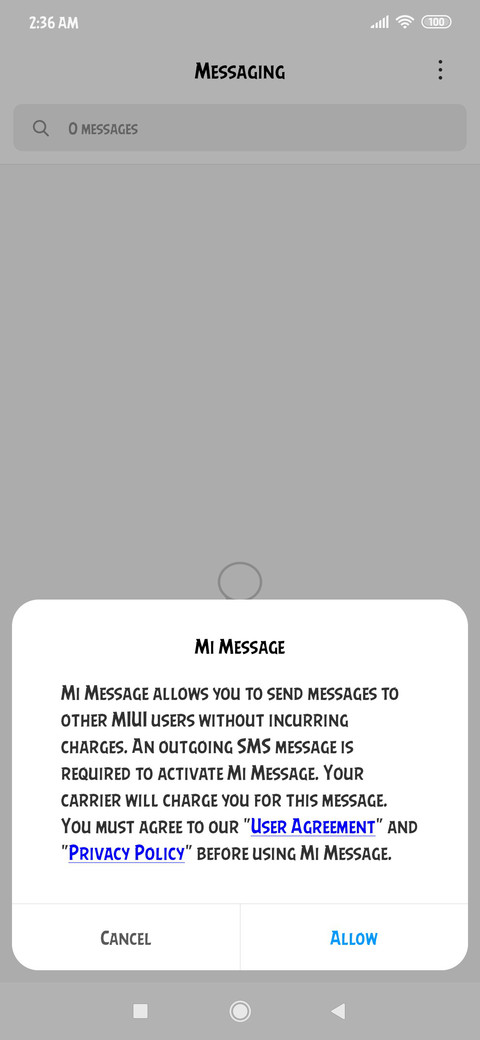Open the Privacy Policy link

(x=126, y=853)
